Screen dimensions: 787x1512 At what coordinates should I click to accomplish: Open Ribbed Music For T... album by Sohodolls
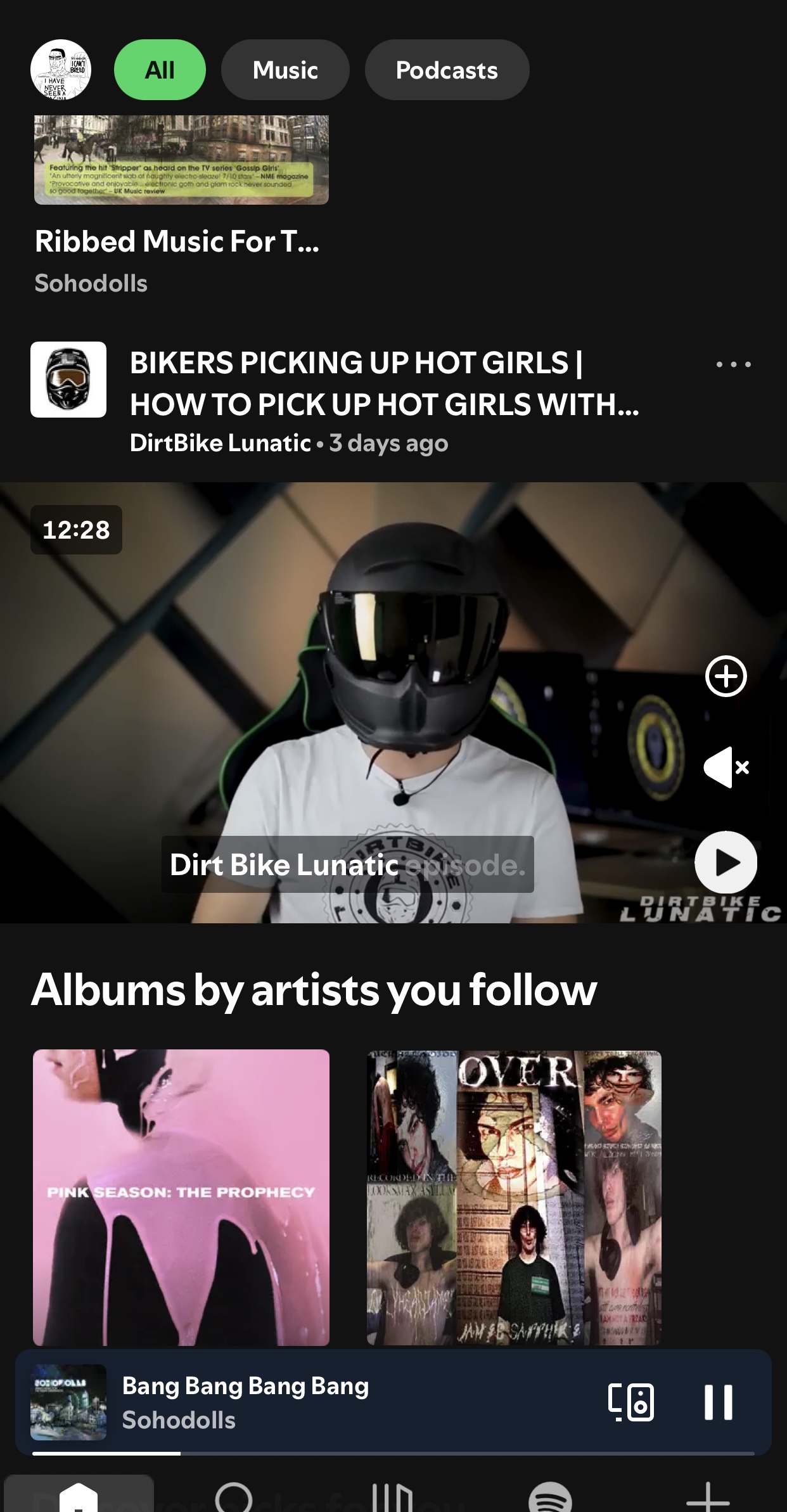pos(181,203)
